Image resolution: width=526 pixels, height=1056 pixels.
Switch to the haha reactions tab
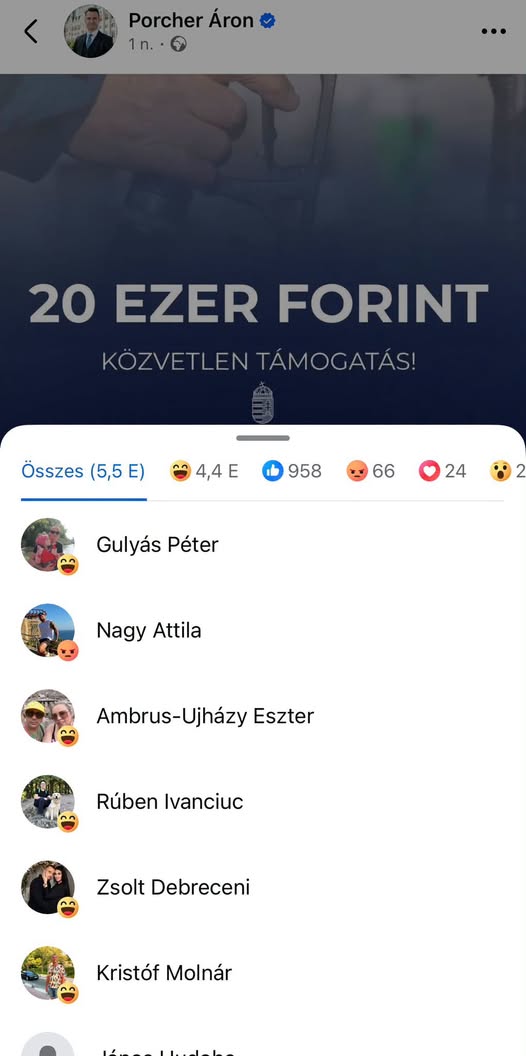pyautogui.click(x=204, y=471)
